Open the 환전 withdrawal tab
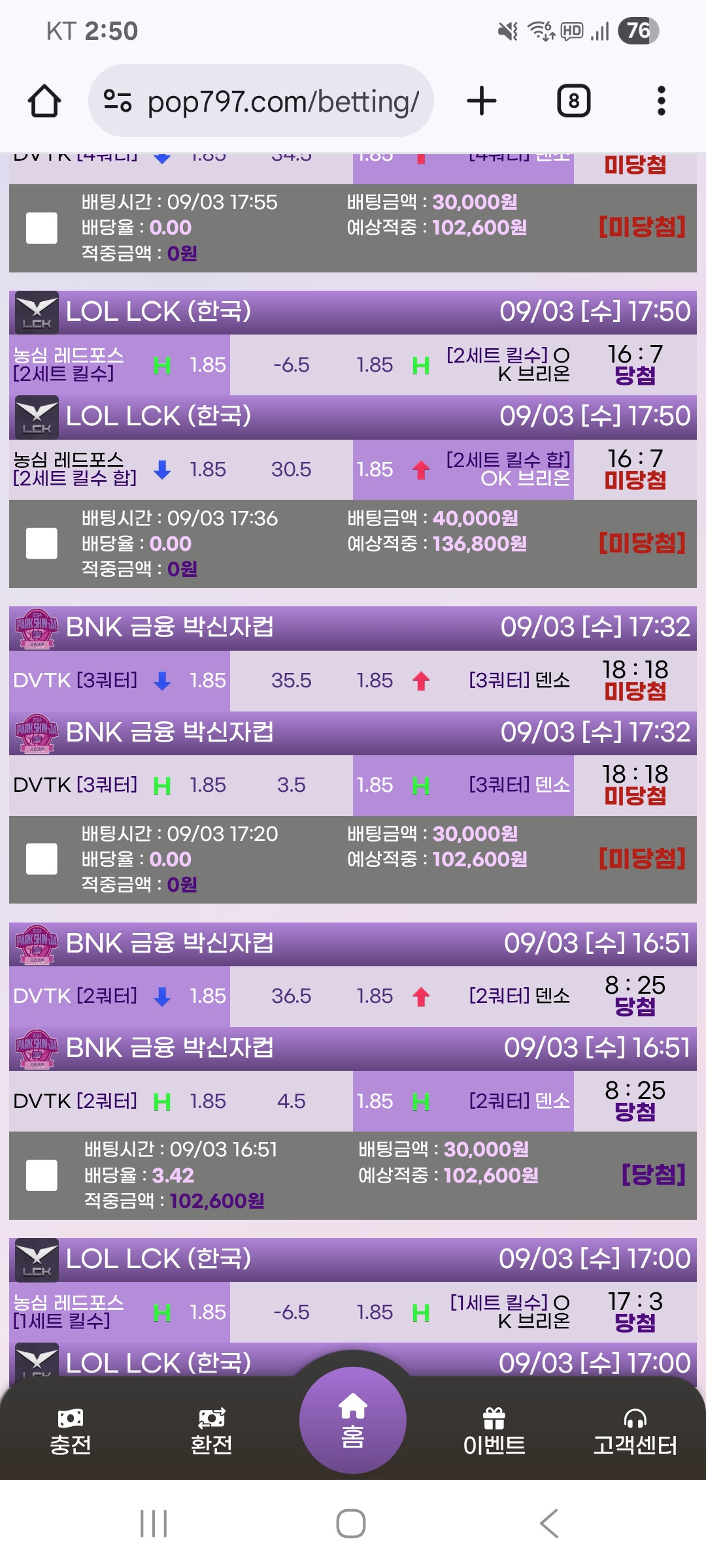Image resolution: width=706 pixels, height=1568 pixels. click(x=211, y=1431)
